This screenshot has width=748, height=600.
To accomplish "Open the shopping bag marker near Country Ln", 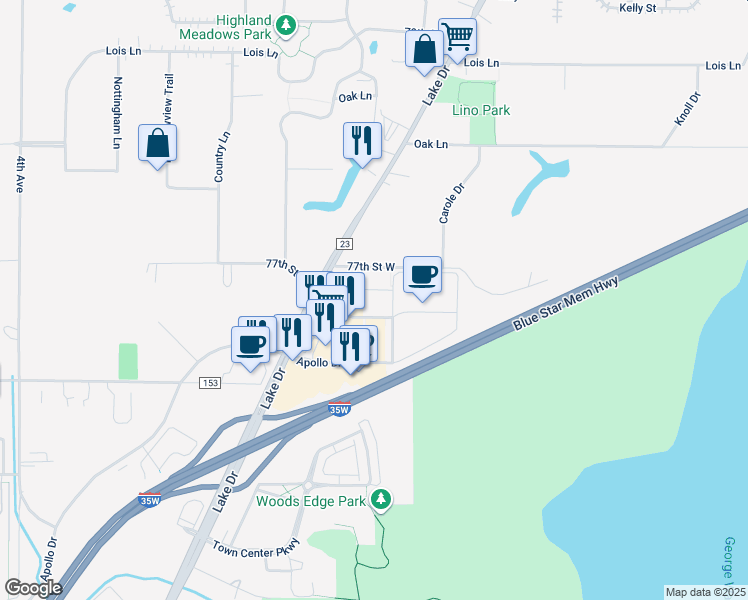I will point(158,144).
